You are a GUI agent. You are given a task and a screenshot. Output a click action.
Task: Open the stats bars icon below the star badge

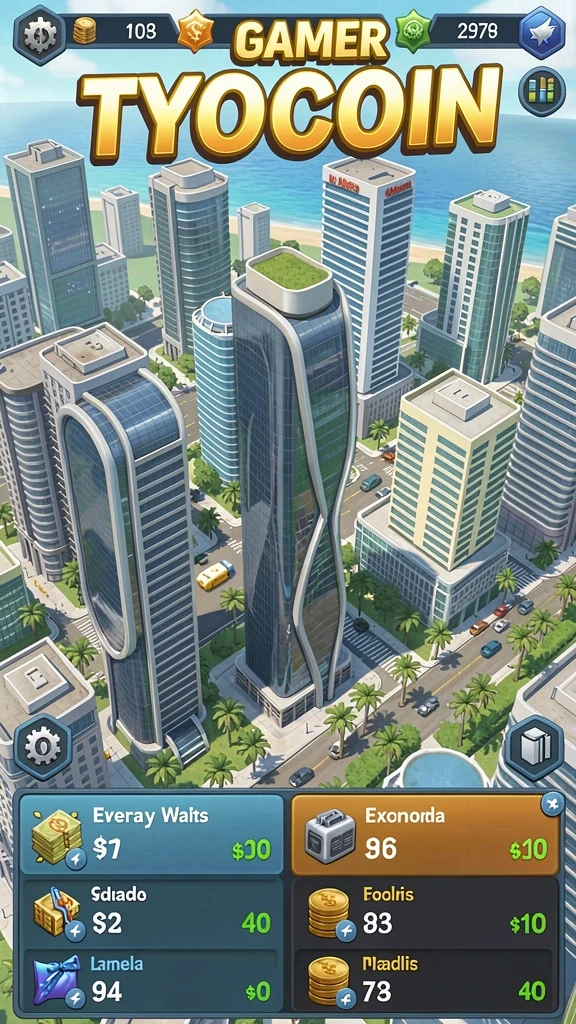[x=541, y=91]
